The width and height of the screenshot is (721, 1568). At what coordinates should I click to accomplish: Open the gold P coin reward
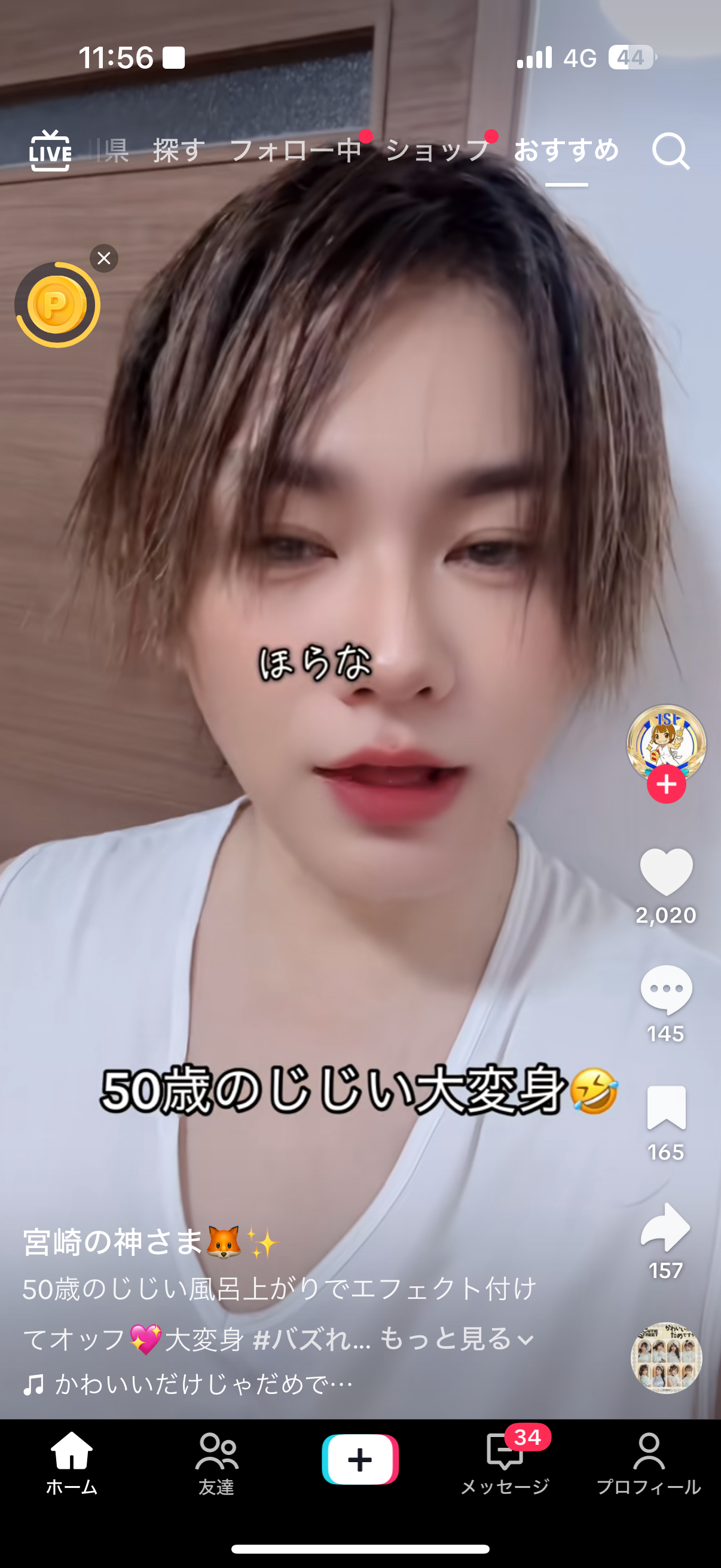(56, 304)
